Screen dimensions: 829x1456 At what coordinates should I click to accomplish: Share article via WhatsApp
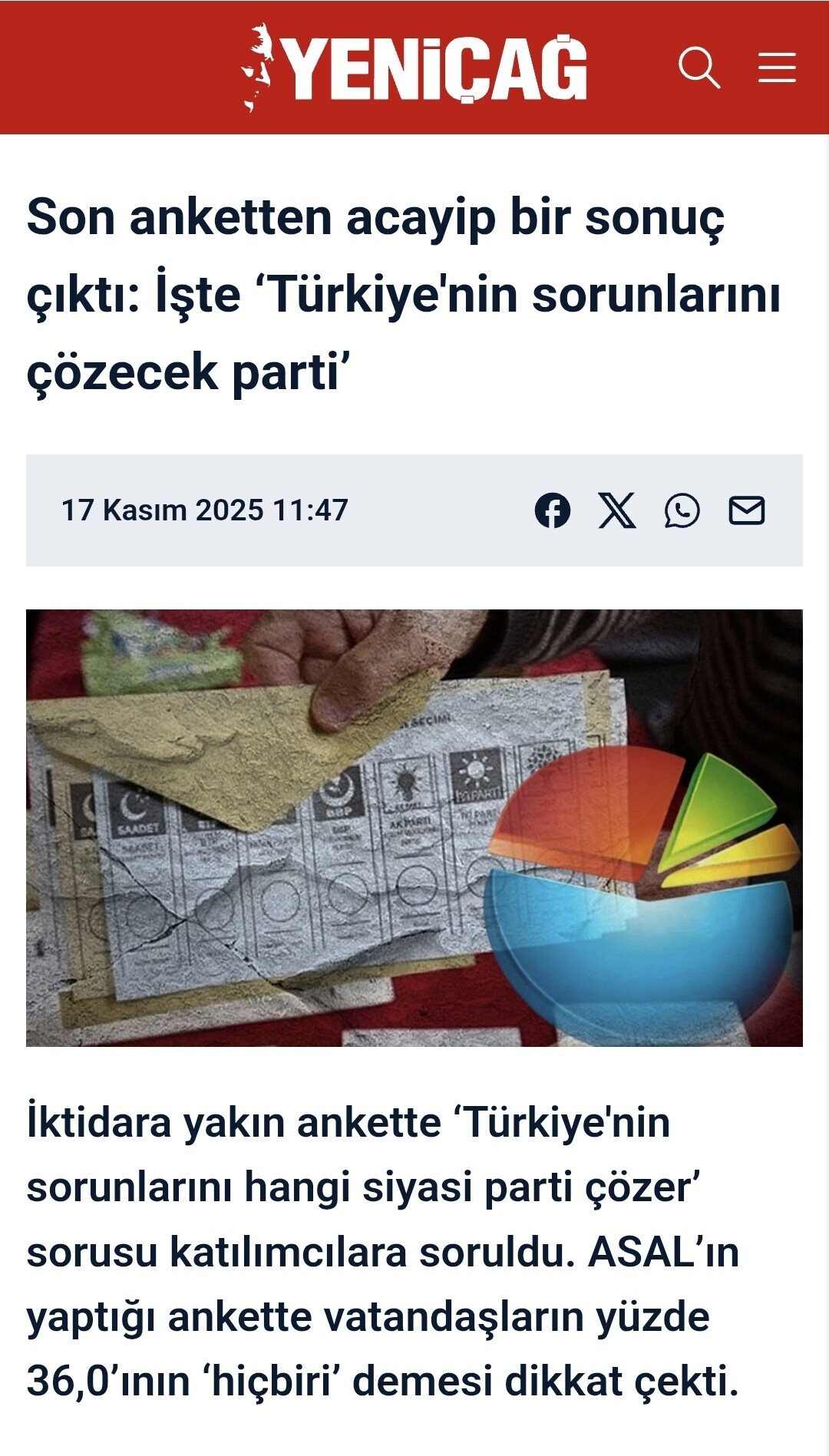pyautogui.click(x=682, y=510)
